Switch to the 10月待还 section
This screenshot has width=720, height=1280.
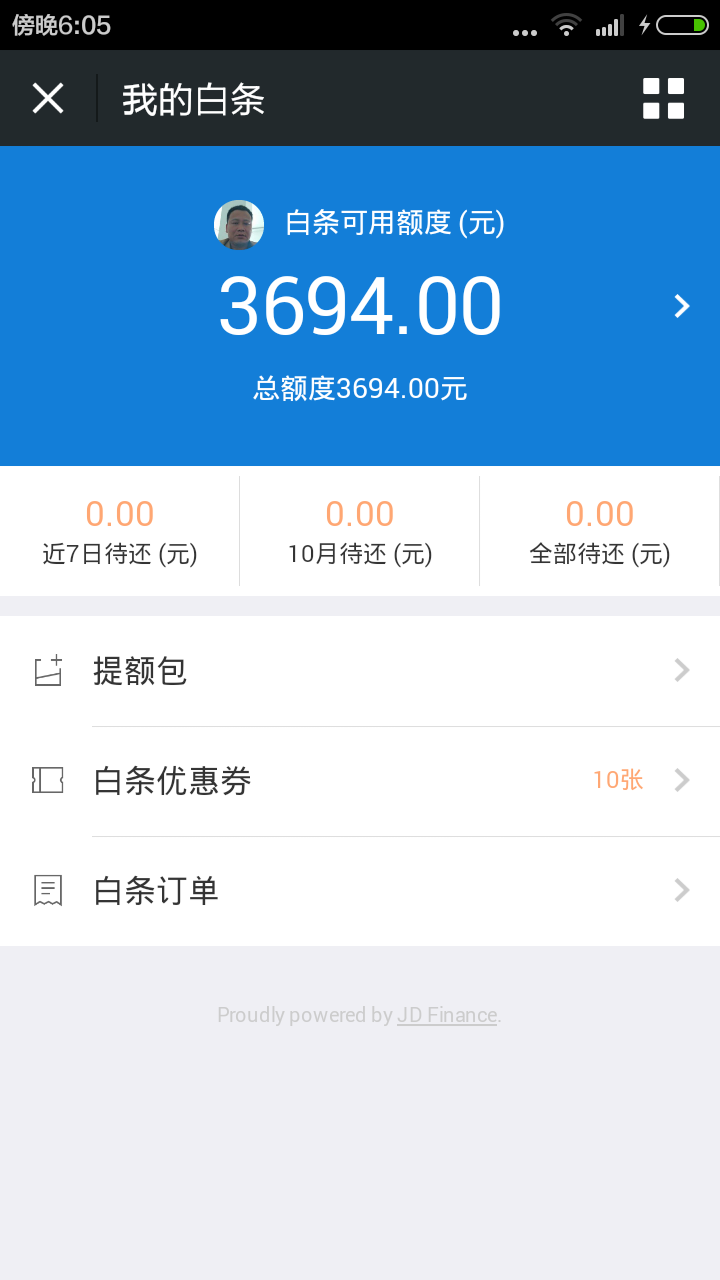(x=359, y=530)
